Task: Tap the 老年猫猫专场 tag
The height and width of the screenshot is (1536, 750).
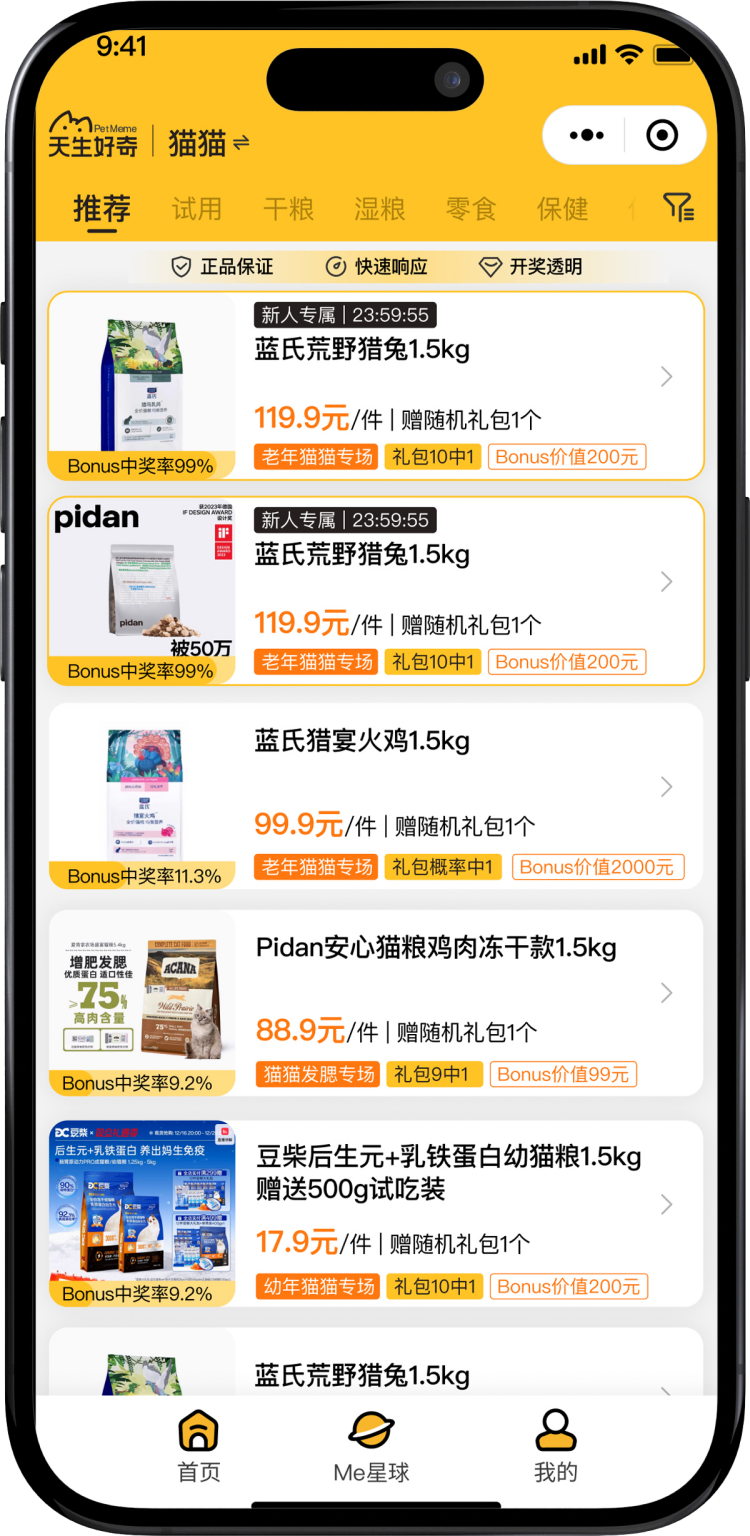Action: 315,456
